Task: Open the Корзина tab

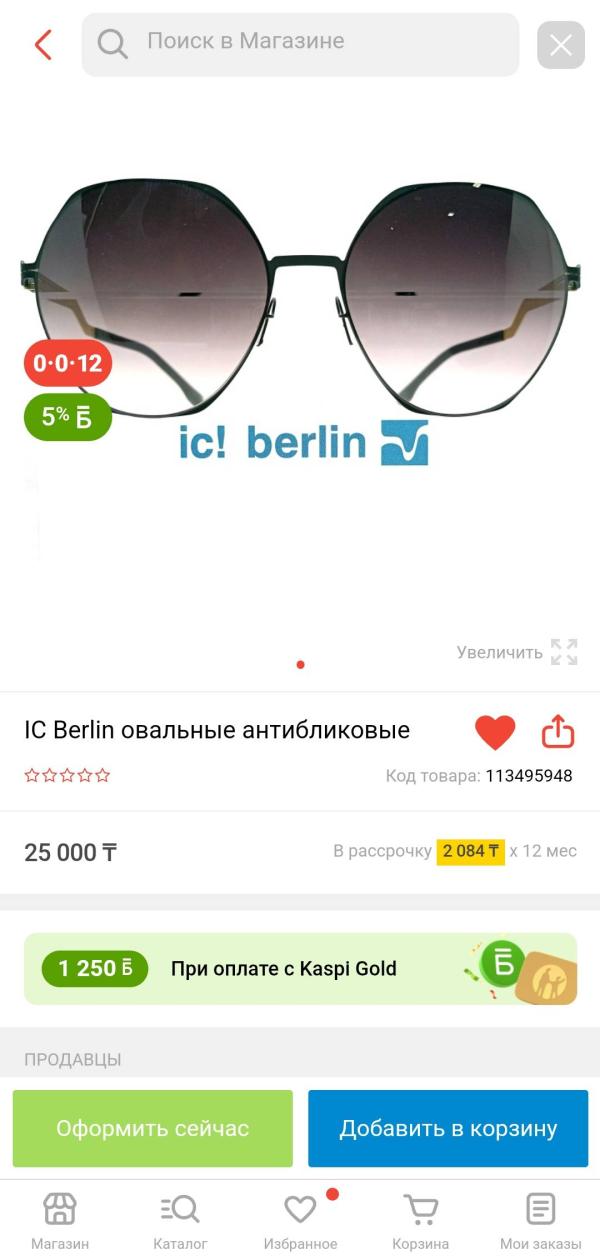Action: click(x=420, y=1221)
